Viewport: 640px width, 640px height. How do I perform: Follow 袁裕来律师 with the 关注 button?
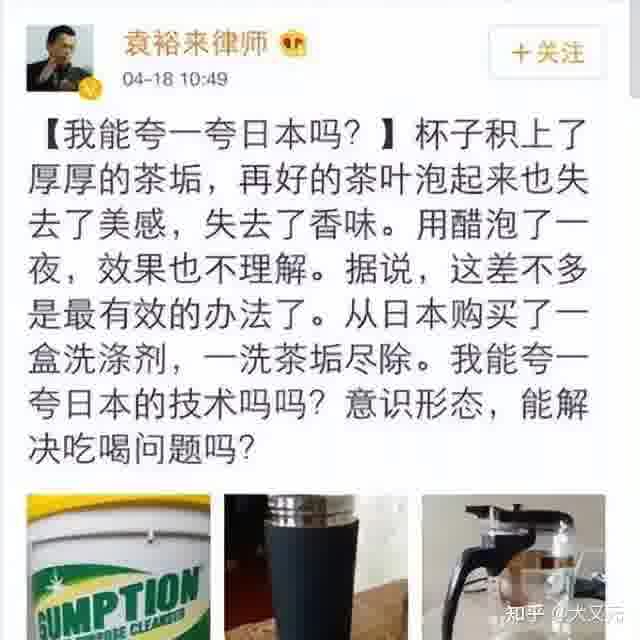[547, 53]
